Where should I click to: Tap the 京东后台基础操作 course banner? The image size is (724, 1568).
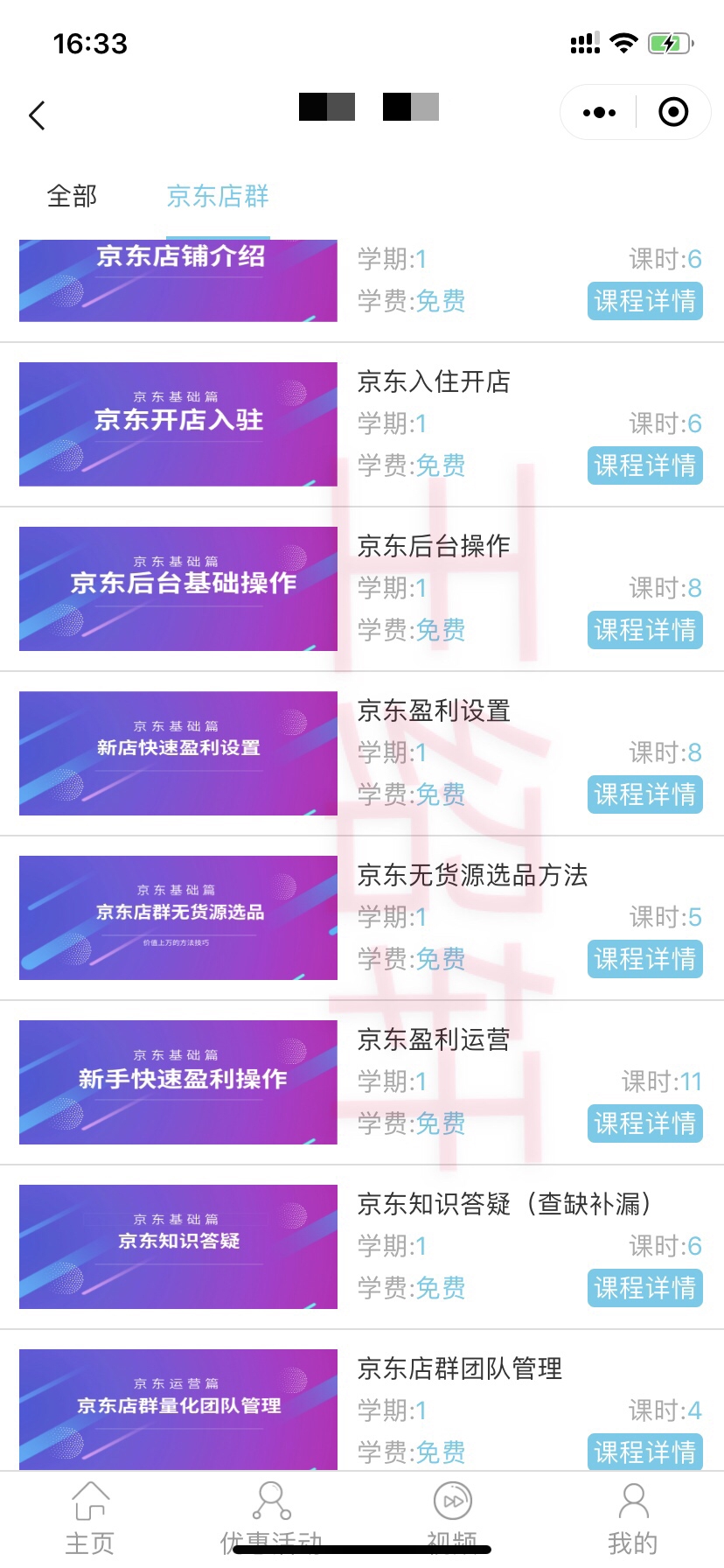pyautogui.click(x=178, y=589)
